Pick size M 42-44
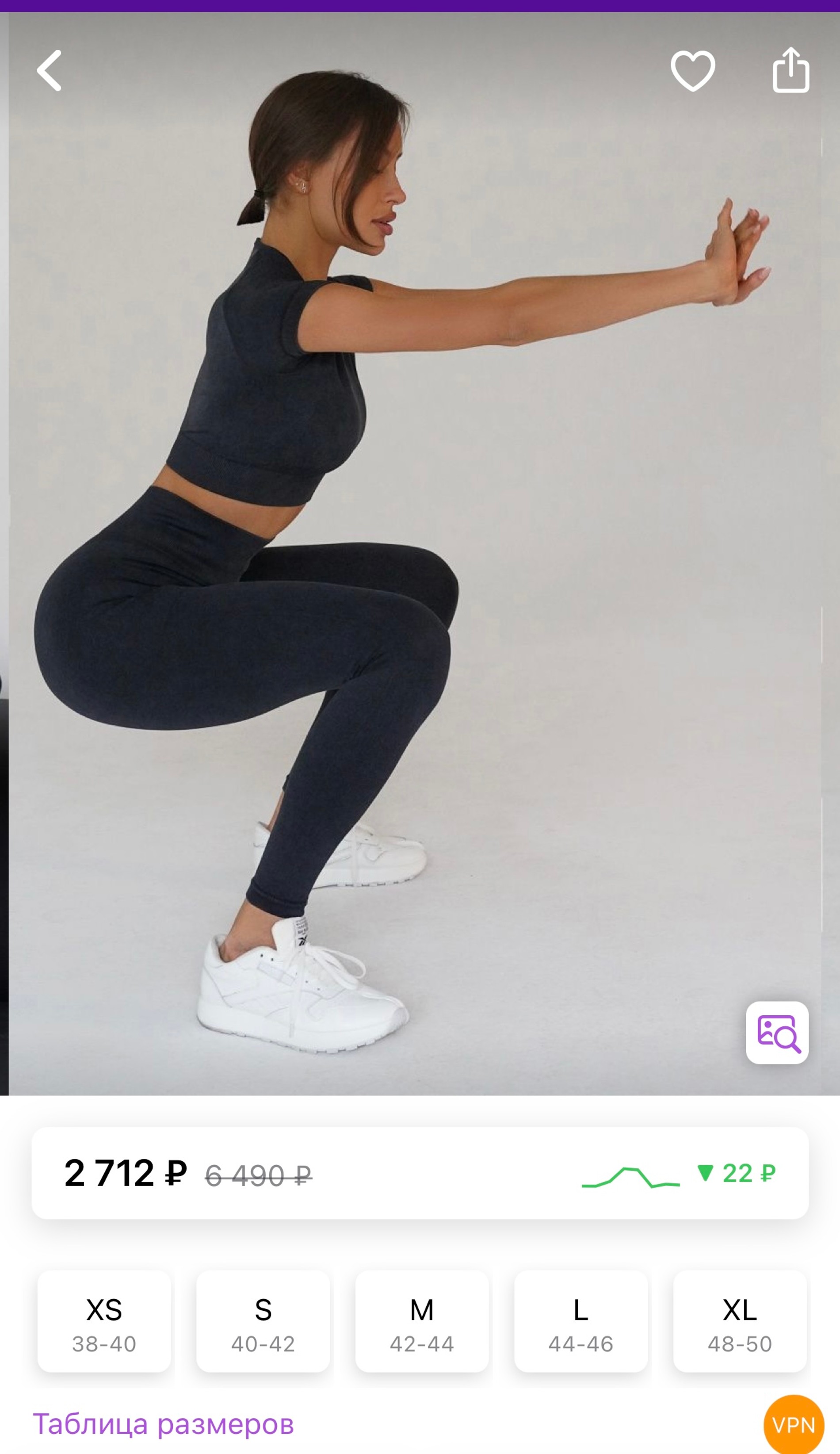840x1454 pixels. click(x=422, y=1321)
